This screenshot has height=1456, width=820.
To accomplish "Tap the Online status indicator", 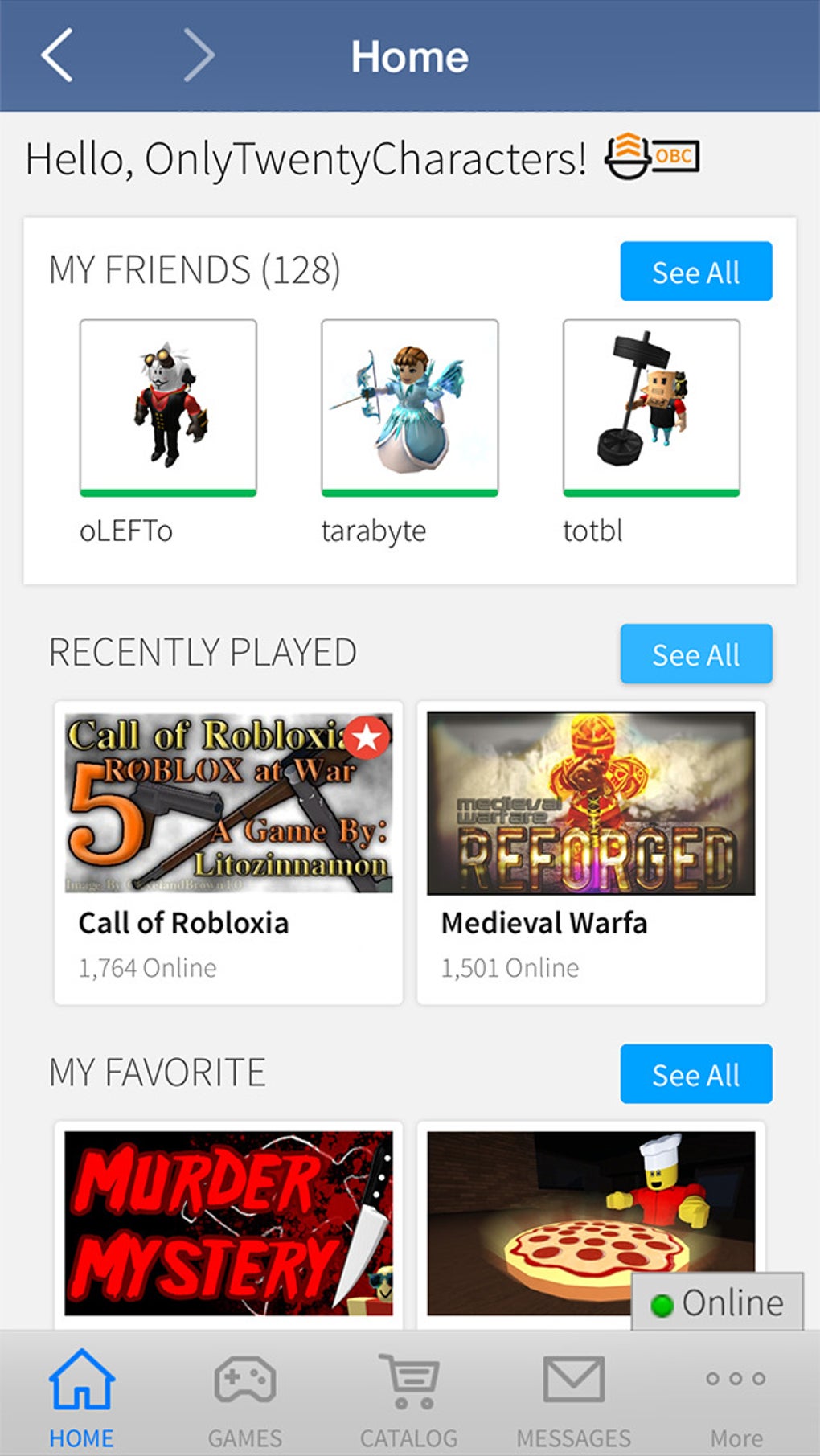I will tap(717, 1302).
